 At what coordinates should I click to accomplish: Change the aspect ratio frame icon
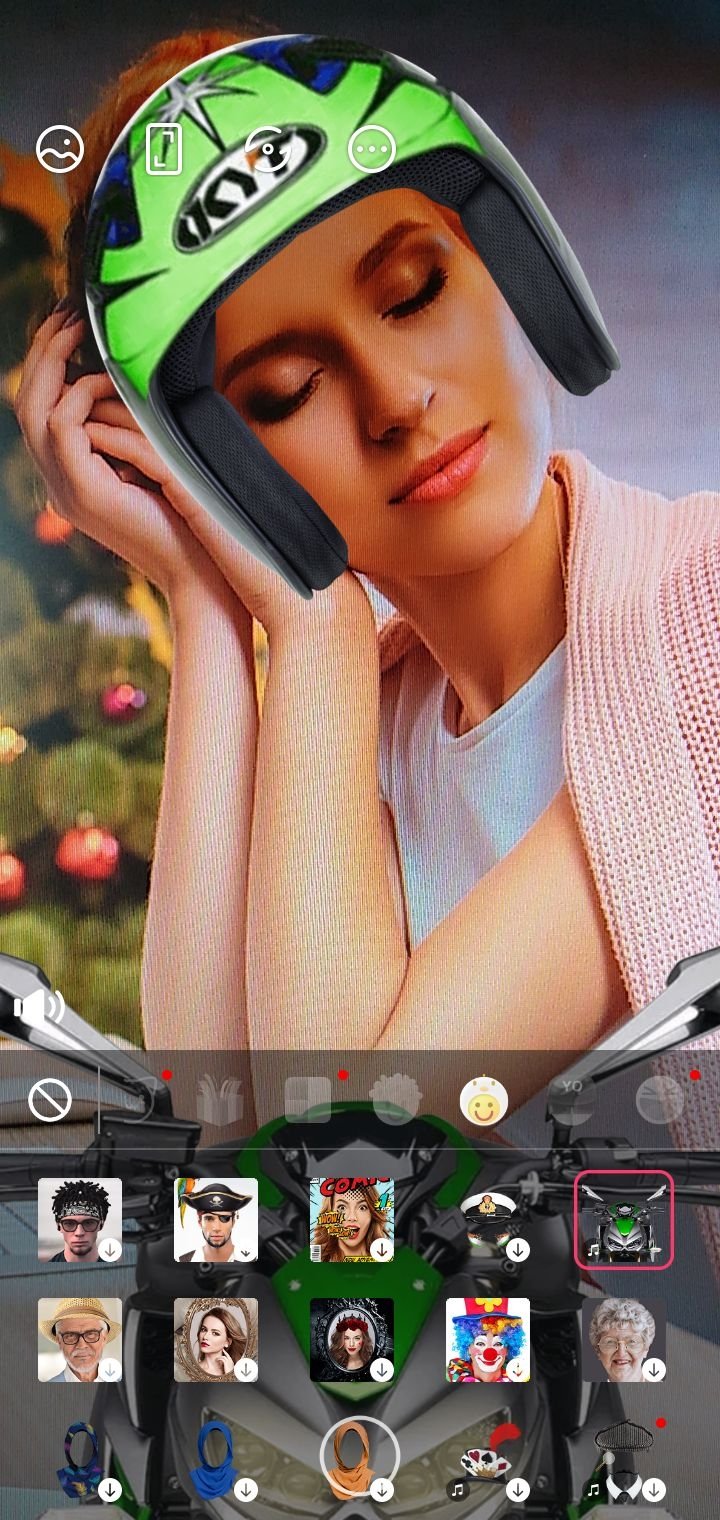[x=164, y=150]
